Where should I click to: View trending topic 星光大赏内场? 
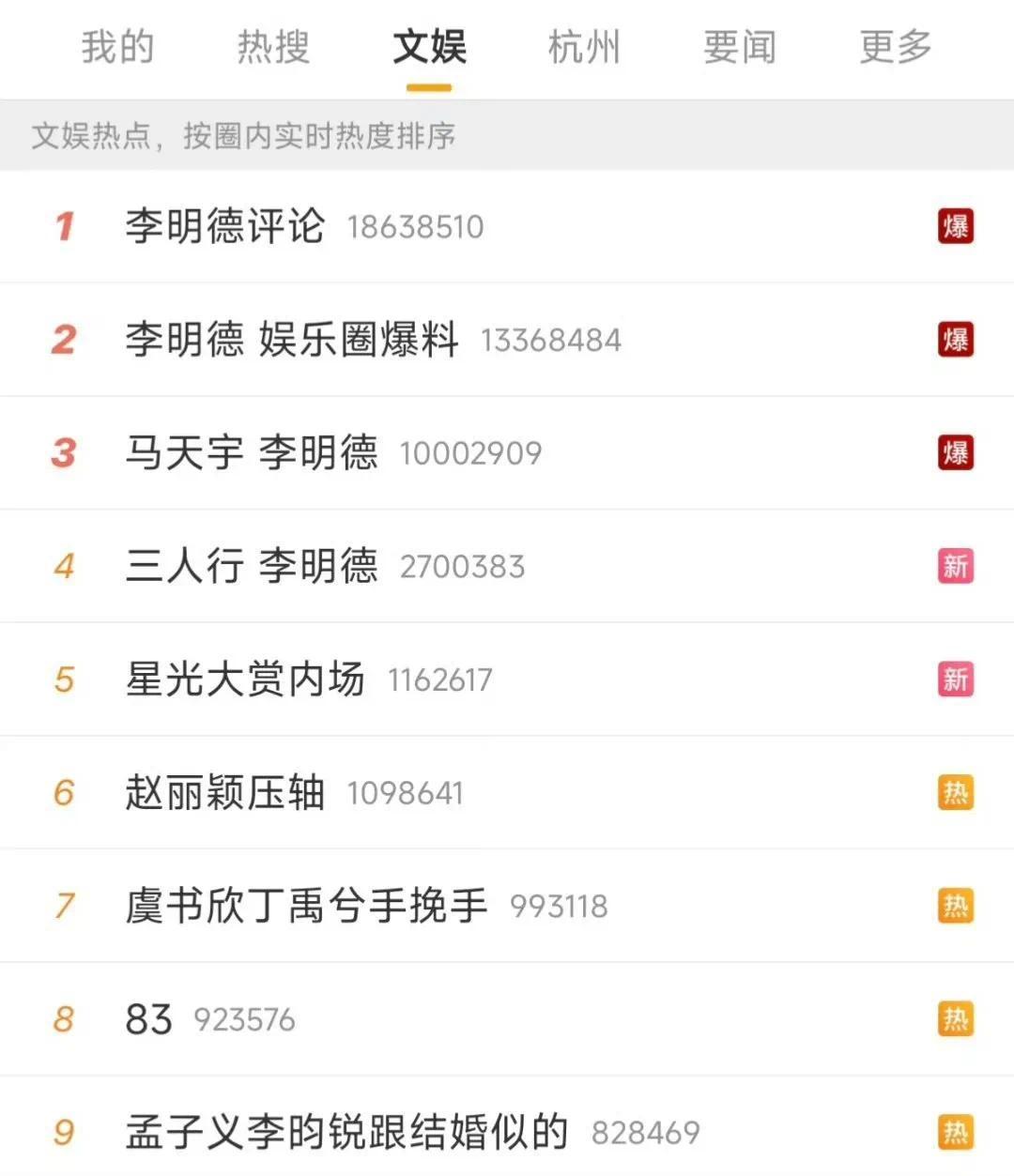(x=245, y=680)
